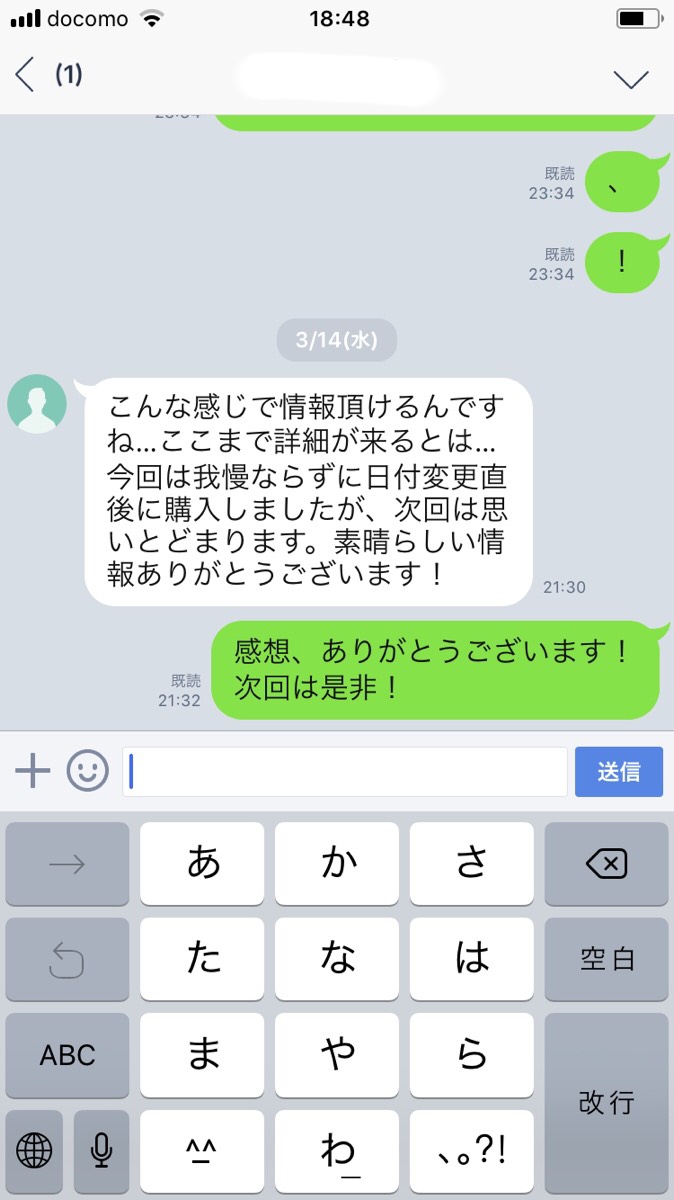Go back to the chat list
This screenshot has width=674, height=1200.
tap(26, 75)
